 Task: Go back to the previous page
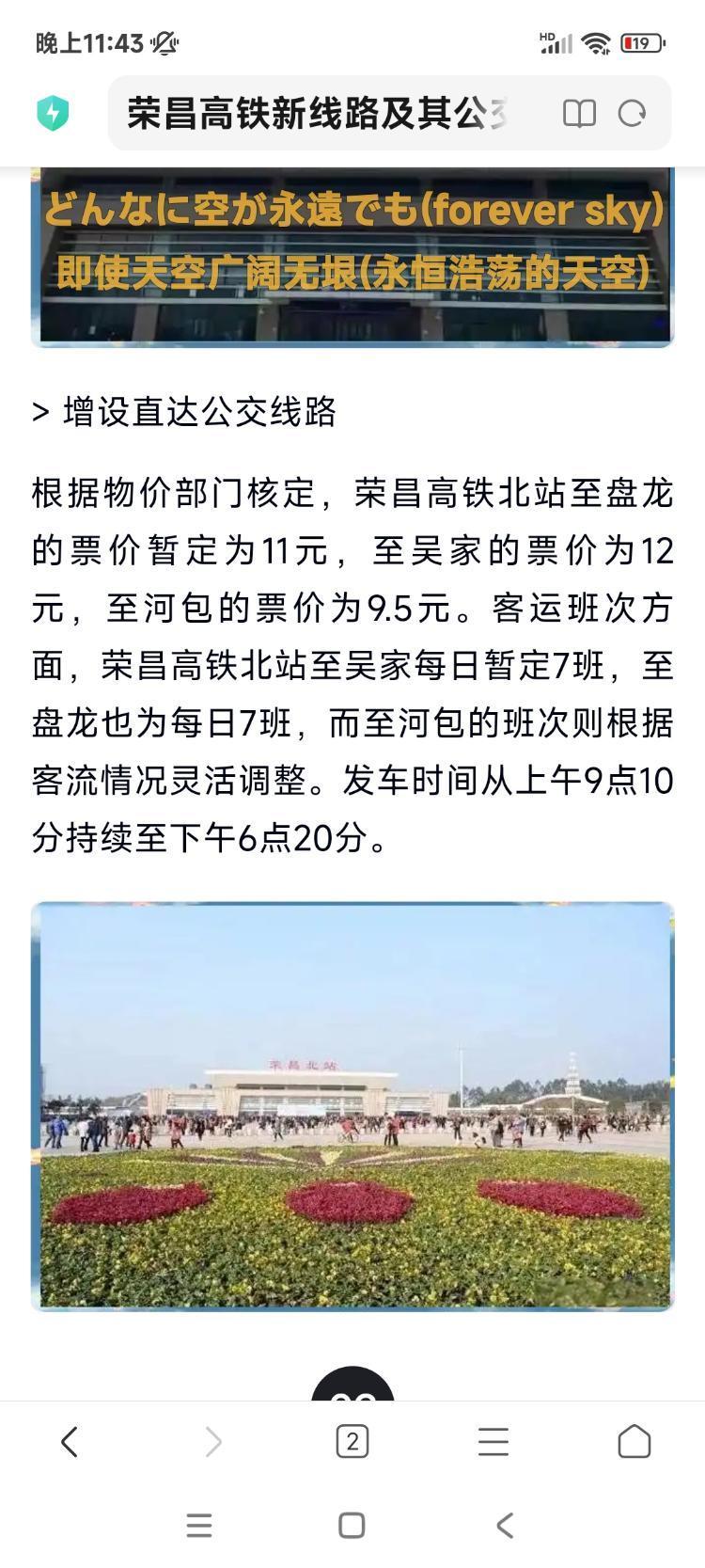(x=70, y=1441)
